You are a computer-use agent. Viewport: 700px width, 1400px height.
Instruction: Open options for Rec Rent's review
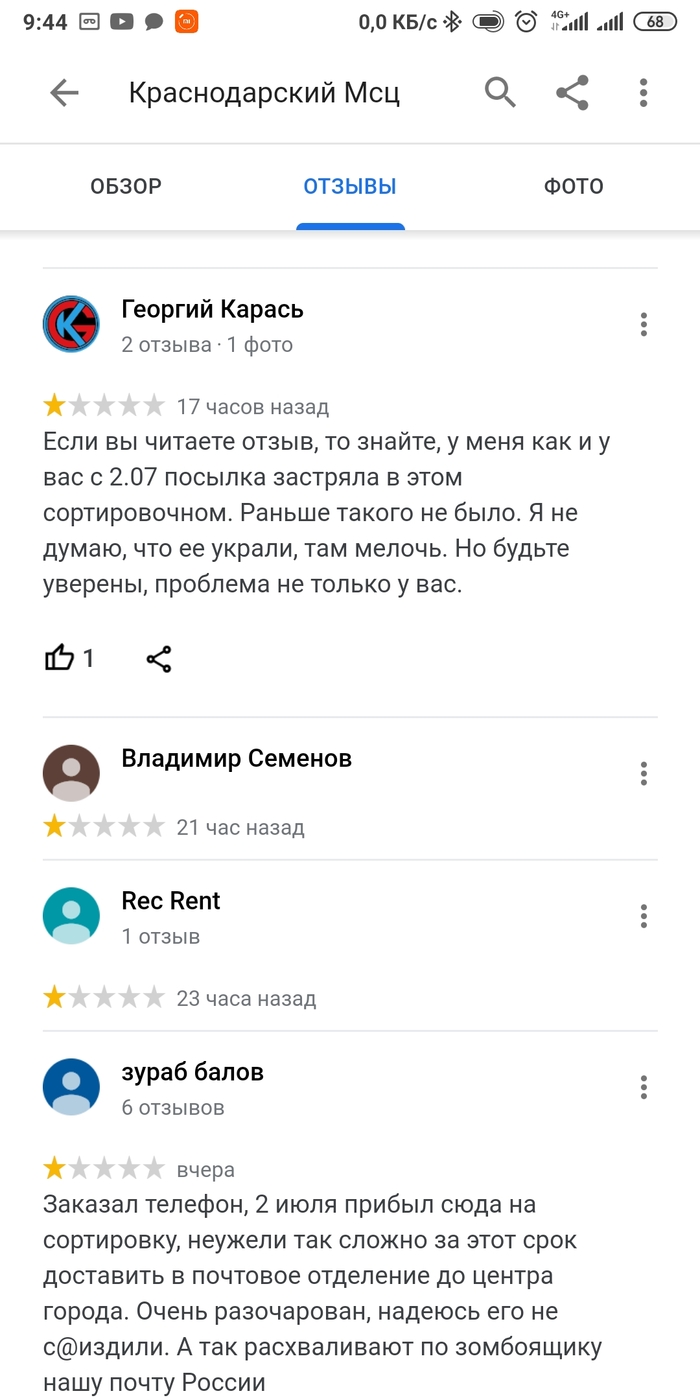click(644, 915)
